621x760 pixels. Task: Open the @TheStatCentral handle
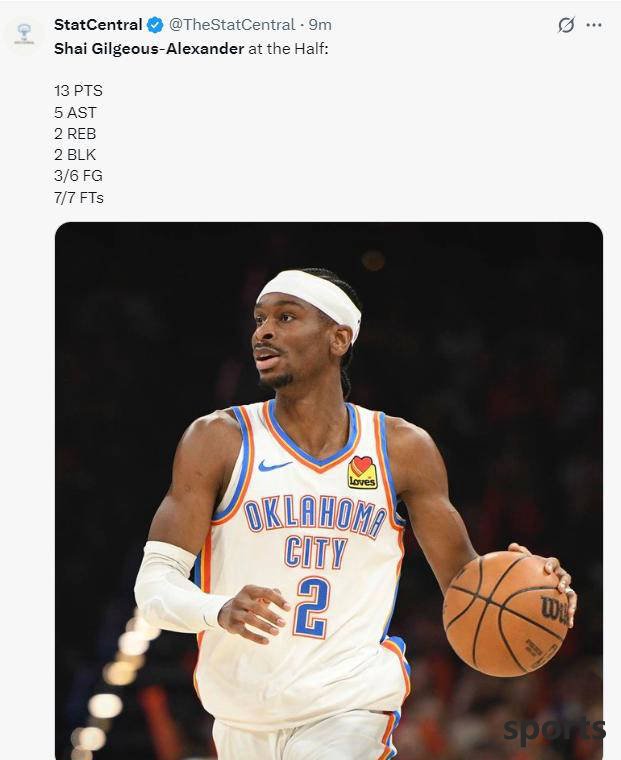coord(231,24)
